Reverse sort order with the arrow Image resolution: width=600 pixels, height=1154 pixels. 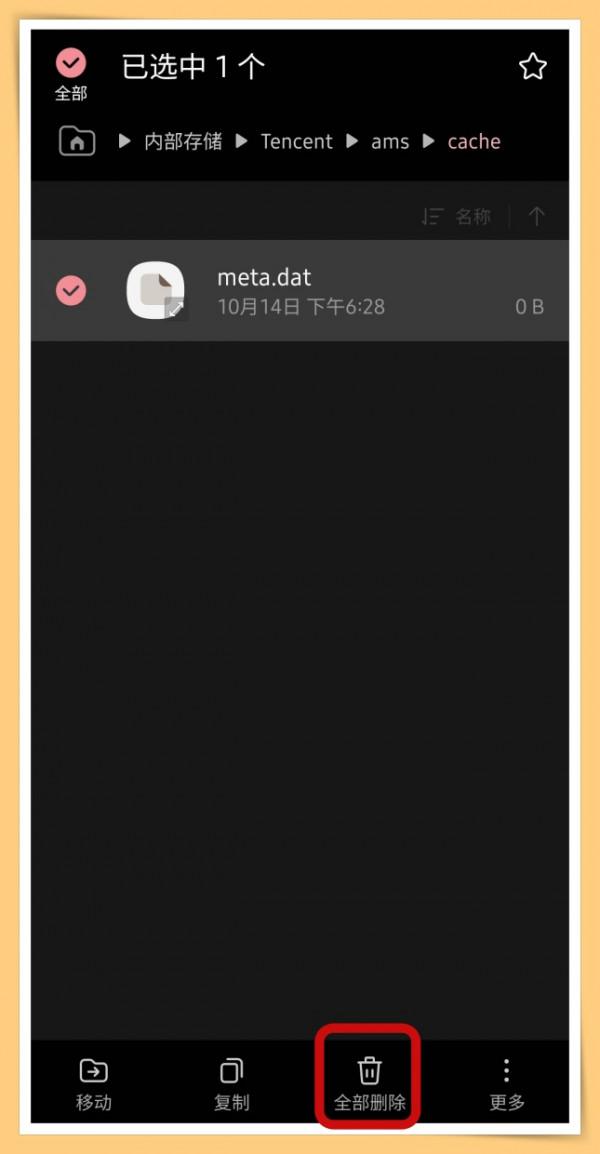pos(537,216)
